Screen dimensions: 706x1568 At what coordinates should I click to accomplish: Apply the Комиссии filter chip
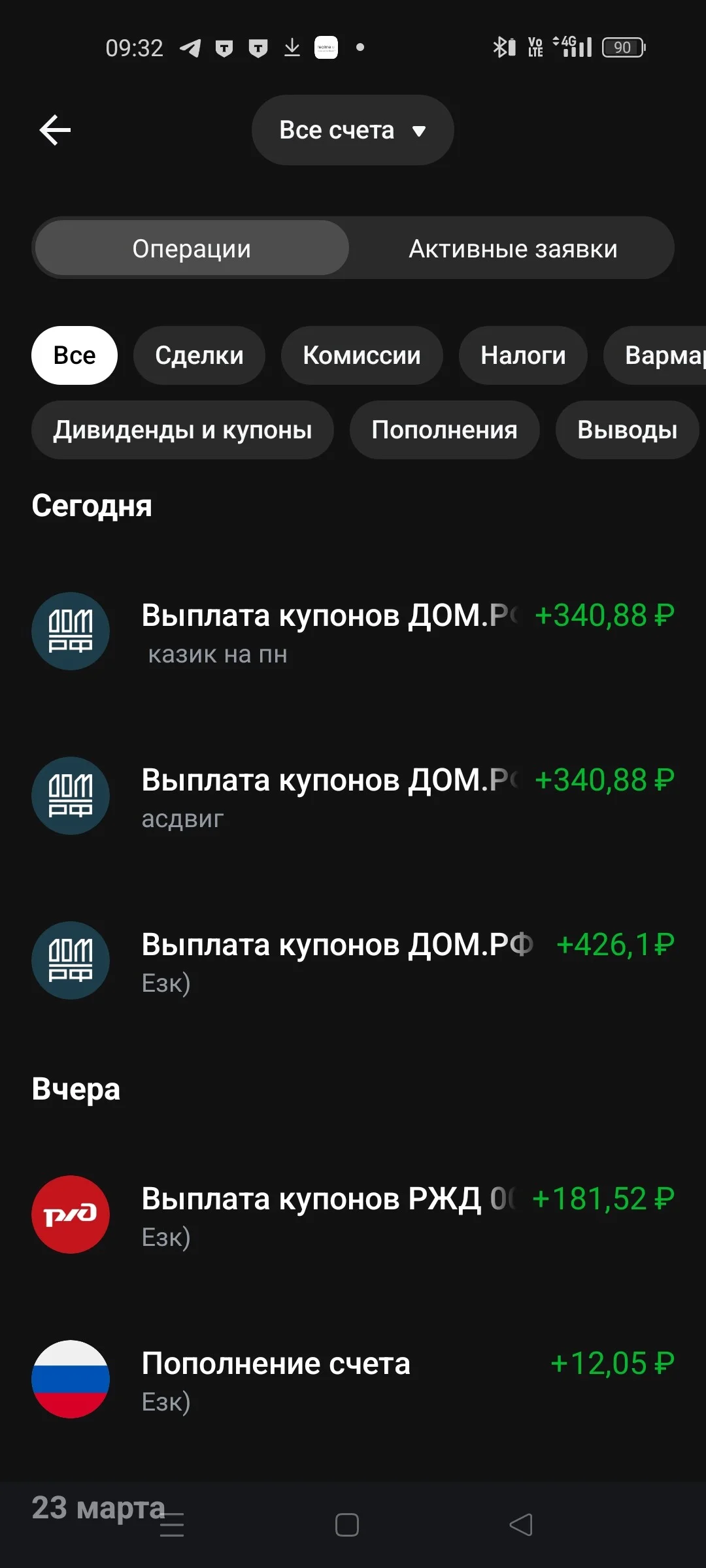pyautogui.click(x=361, y=355)
